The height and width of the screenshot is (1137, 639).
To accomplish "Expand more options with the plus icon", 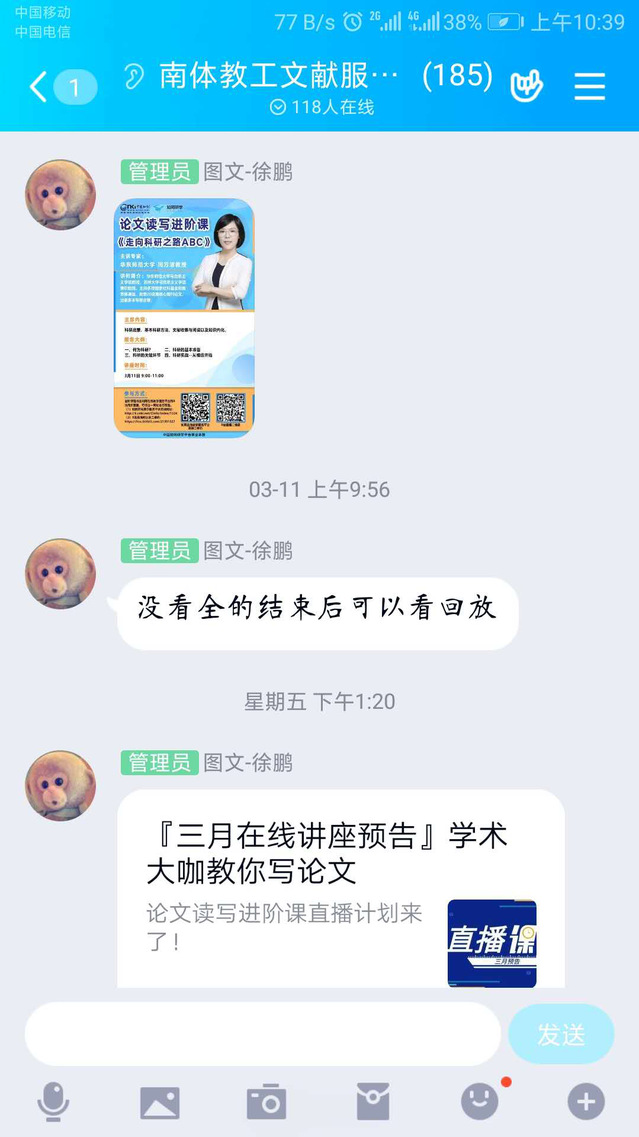I will [586, 1102].
